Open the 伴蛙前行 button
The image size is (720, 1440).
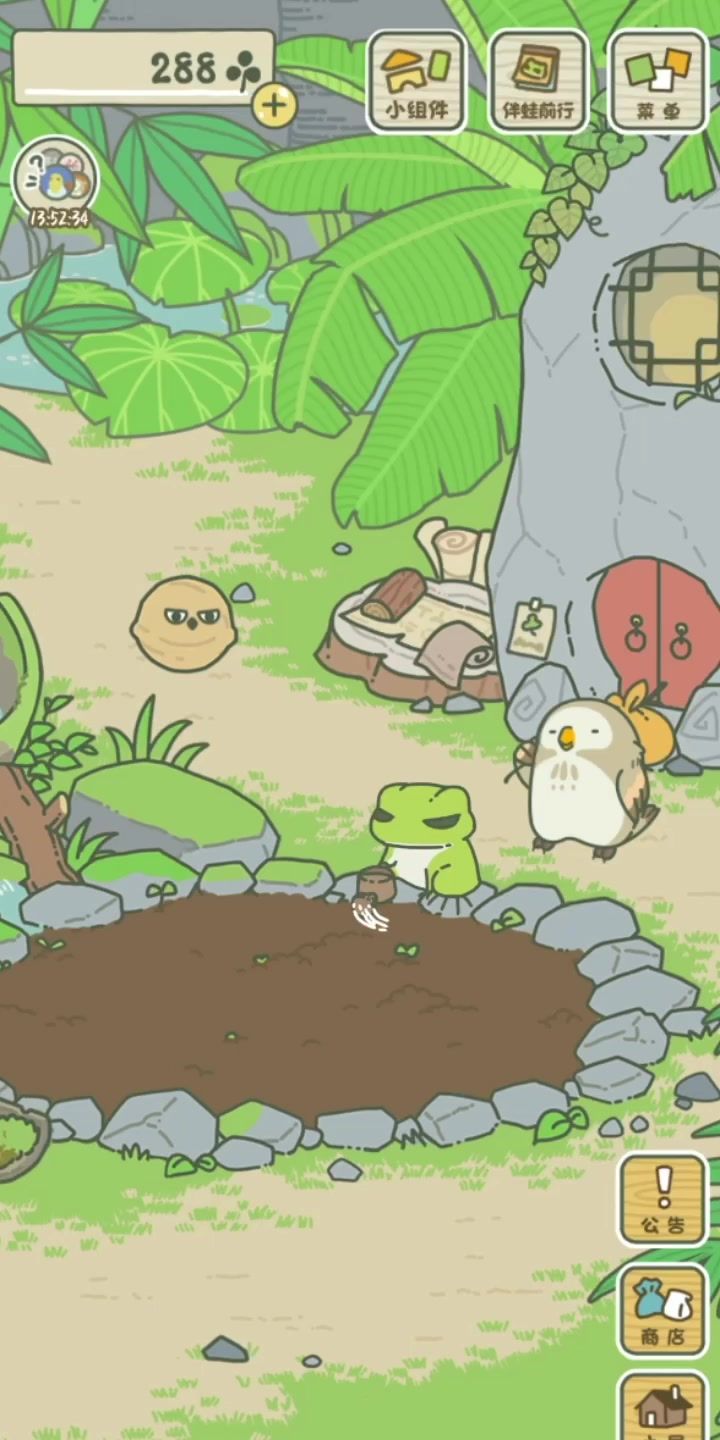click(538, 81)
